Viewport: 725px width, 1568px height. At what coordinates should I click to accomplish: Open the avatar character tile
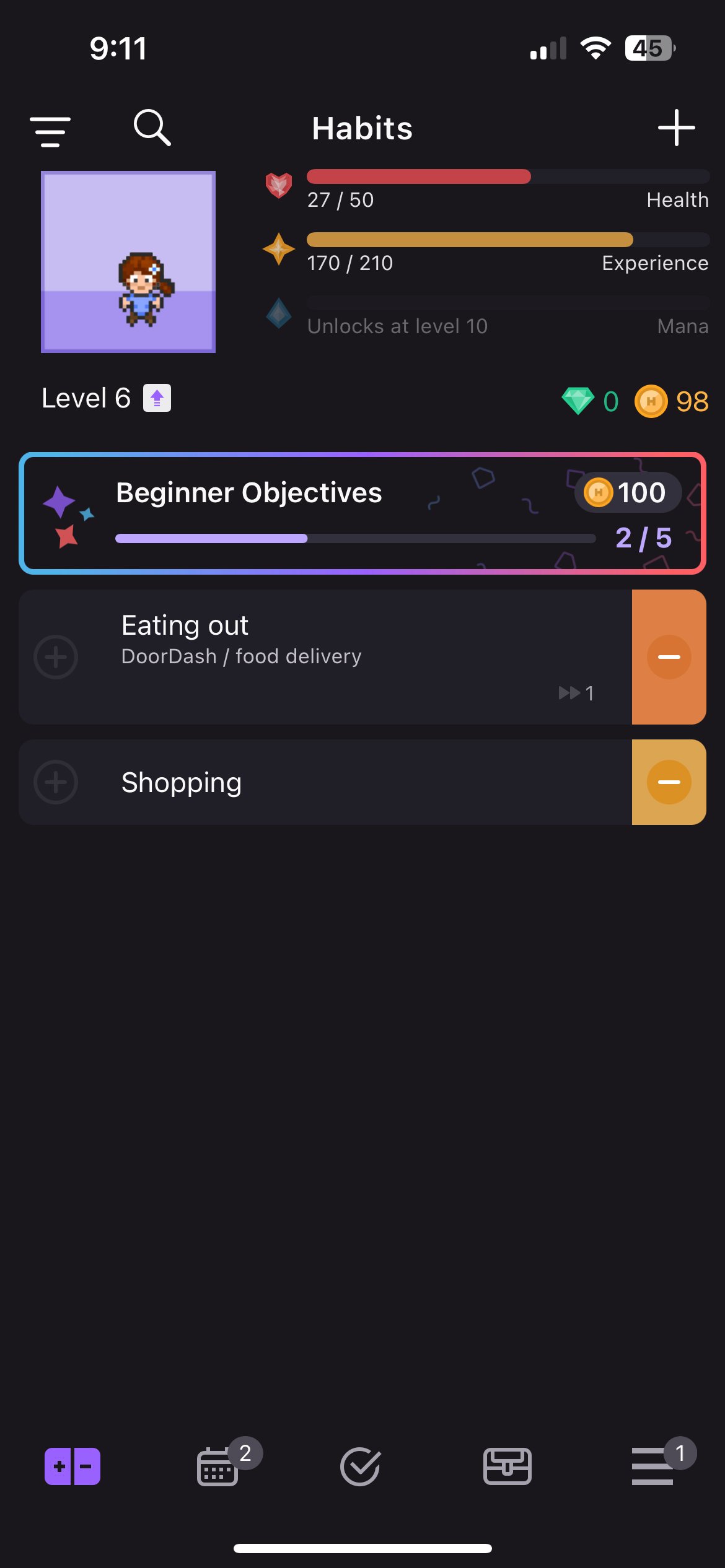[x=128, y=262]
